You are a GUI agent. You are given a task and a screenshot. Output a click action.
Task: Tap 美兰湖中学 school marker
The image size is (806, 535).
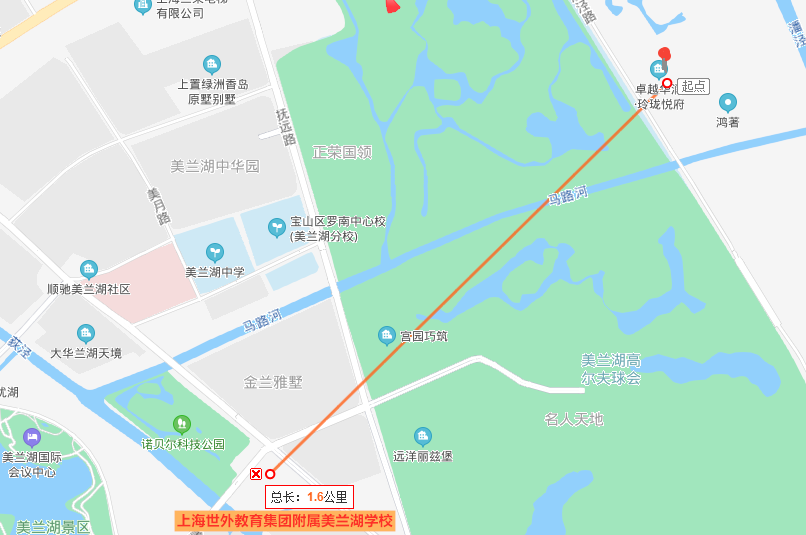point(214,252)
